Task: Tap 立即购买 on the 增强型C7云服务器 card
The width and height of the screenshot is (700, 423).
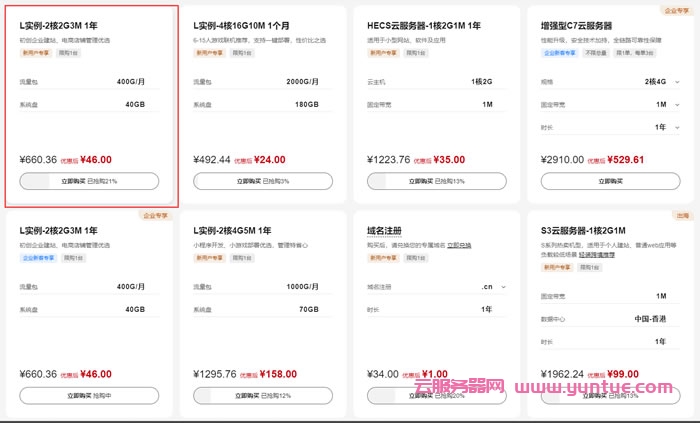Action: pos(610,181)
